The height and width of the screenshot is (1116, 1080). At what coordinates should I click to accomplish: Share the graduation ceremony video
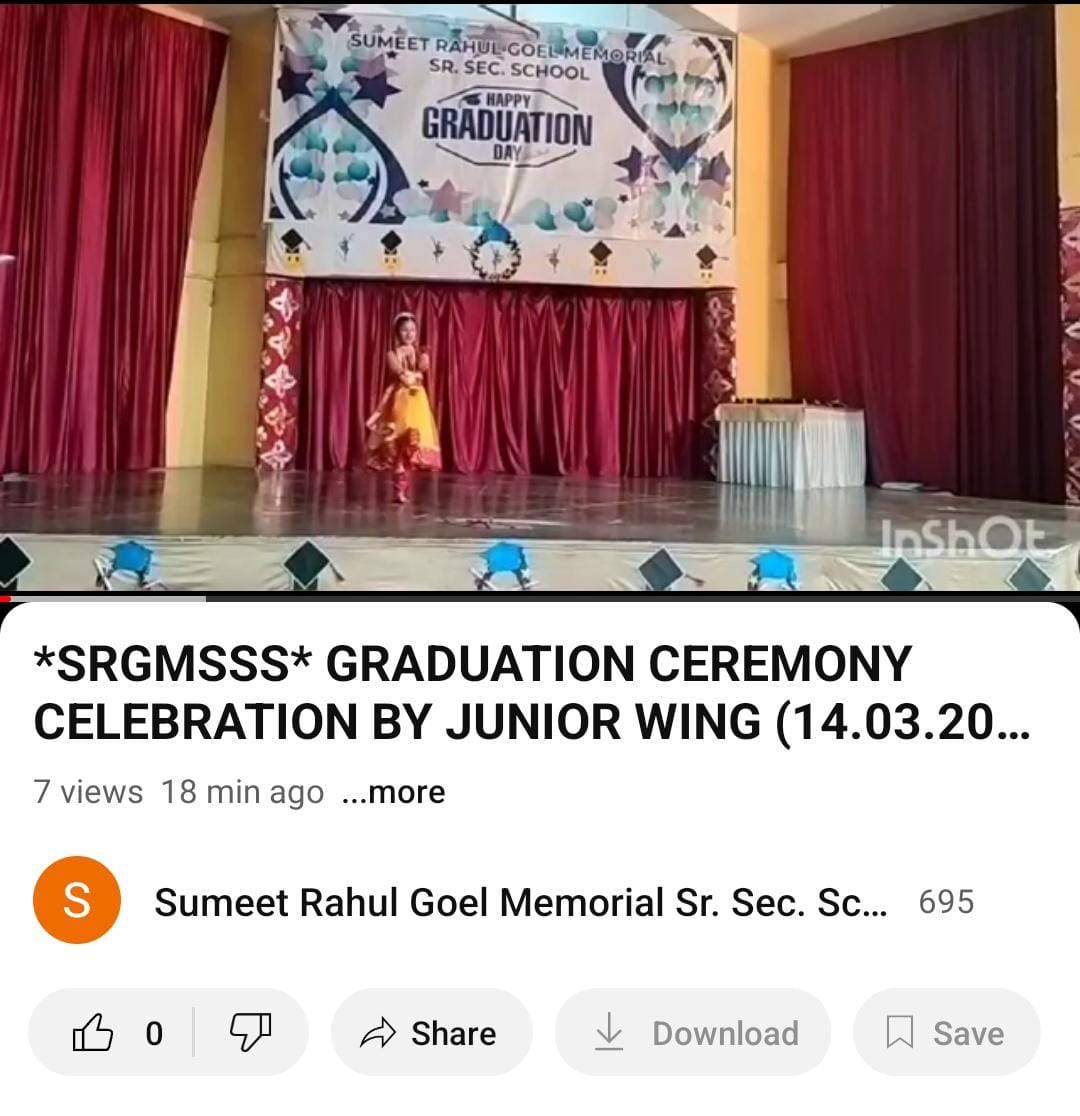pos(431,1032)
